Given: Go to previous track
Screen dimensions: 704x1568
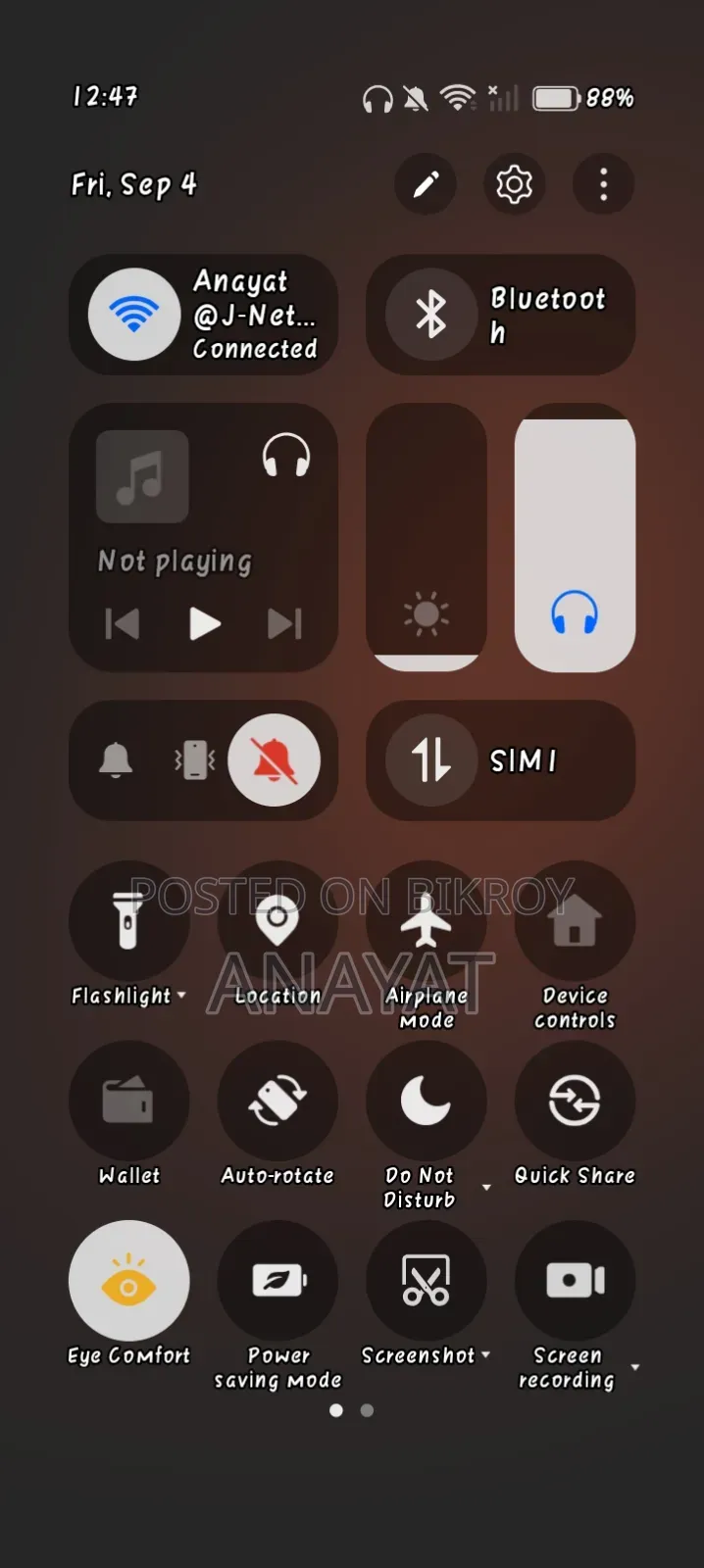Looking at the screenshot, I should coord(123,623).
